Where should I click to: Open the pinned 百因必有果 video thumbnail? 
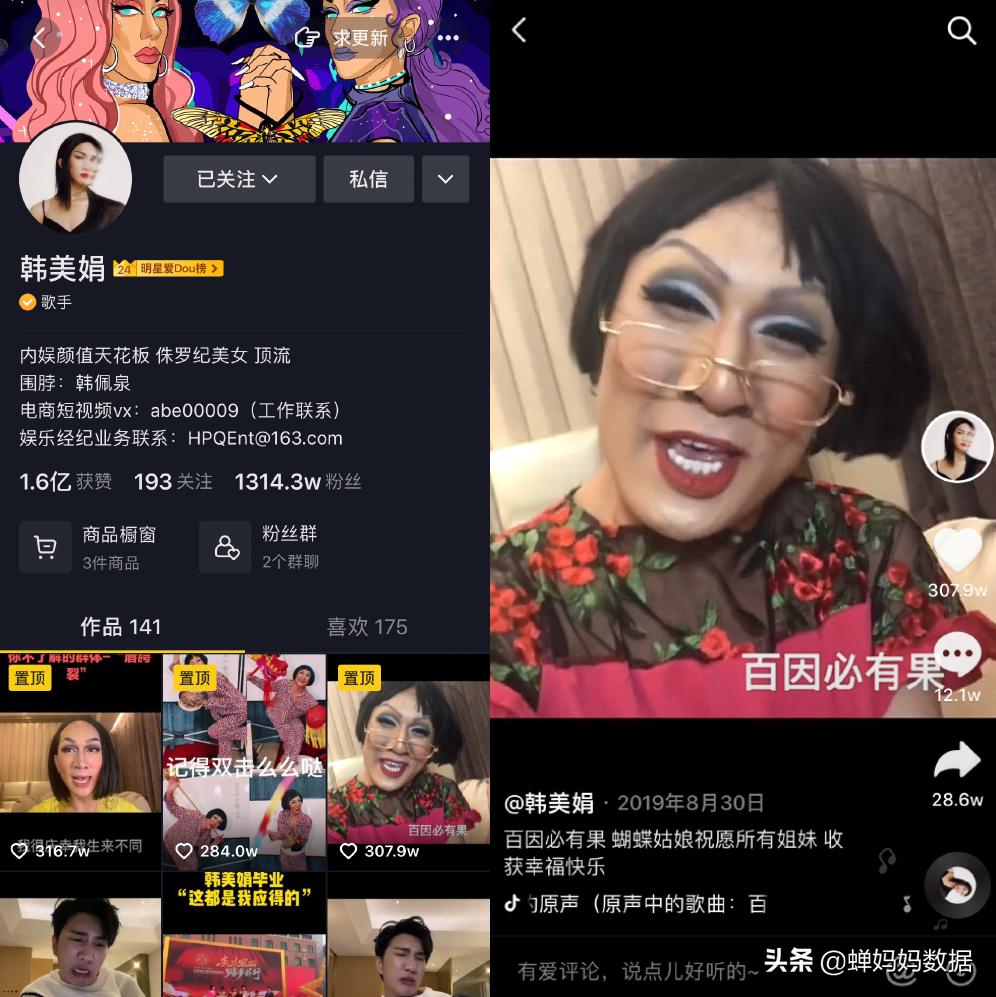pos(408,762)
